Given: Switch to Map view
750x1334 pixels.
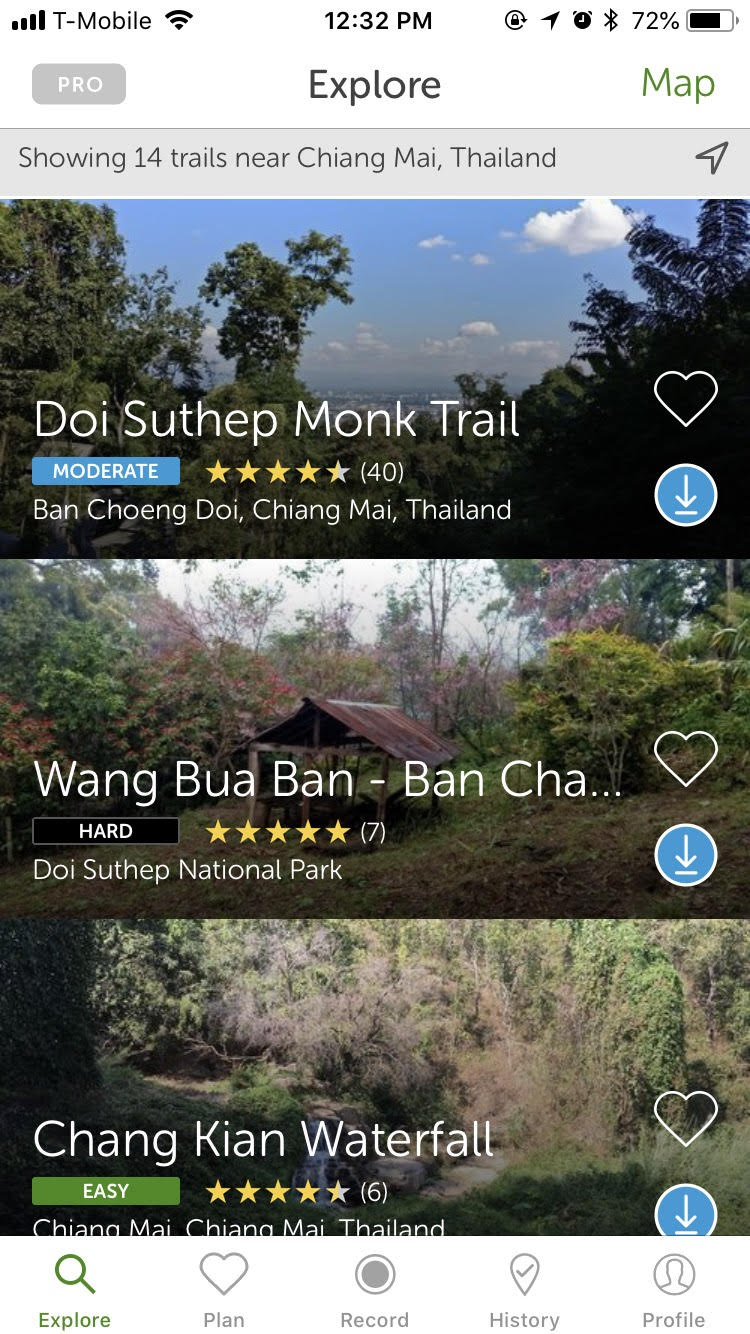Looking at the screenshot, I should pyautogui.click(x=678, y=84).
